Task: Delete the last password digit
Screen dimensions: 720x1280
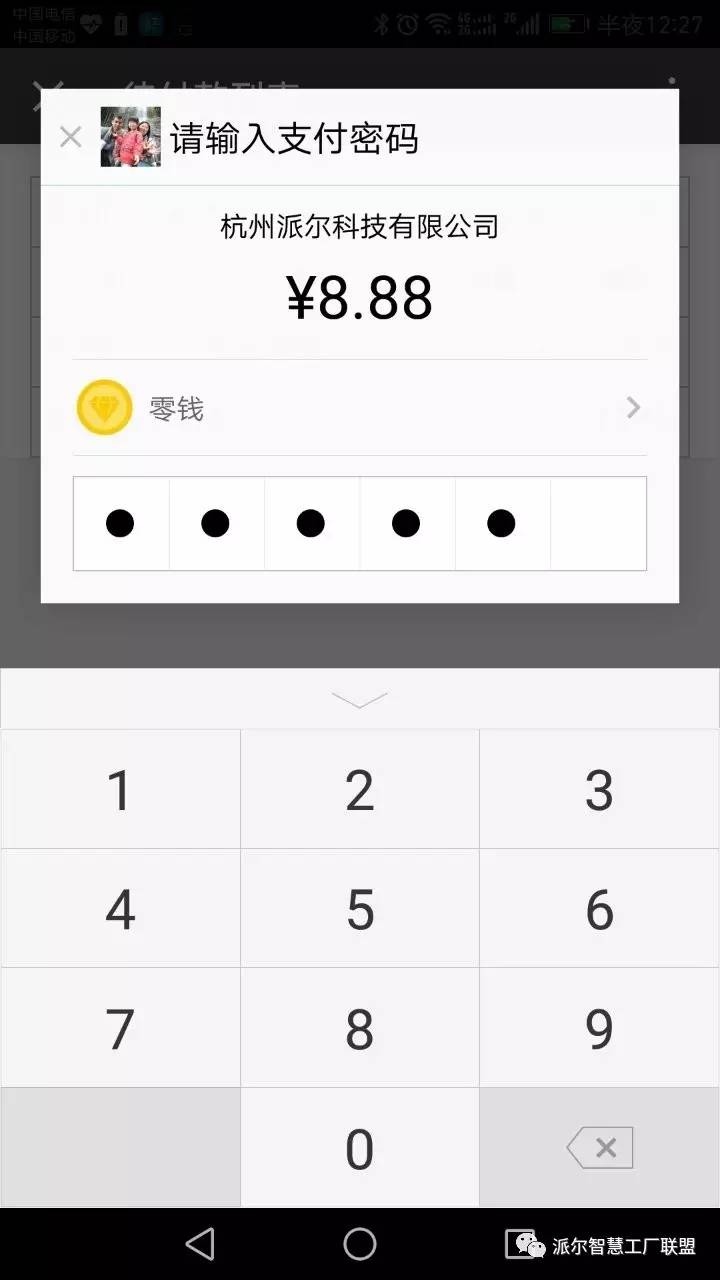Action: coord(600,1148)
